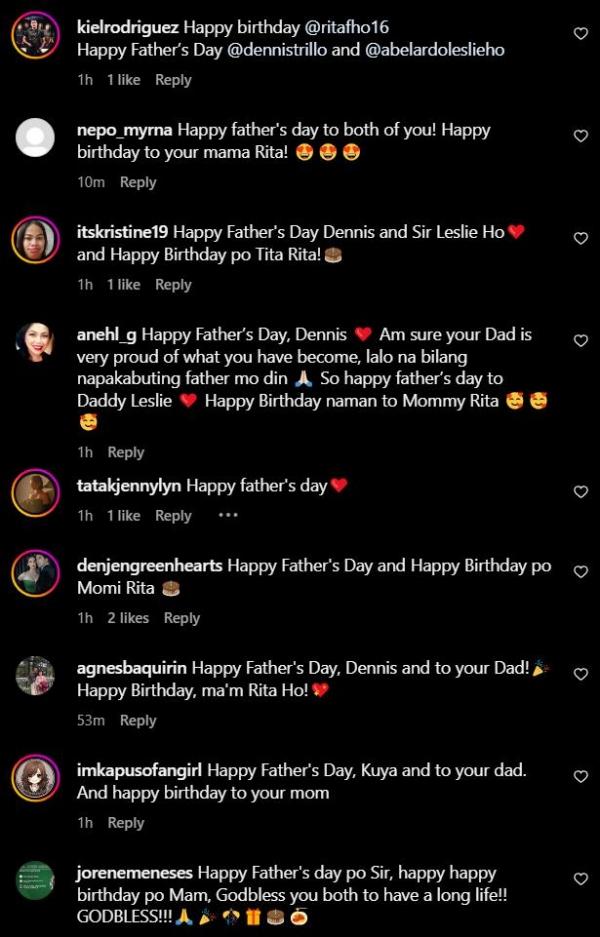Like anehl_g's comment

pos(580,340)
